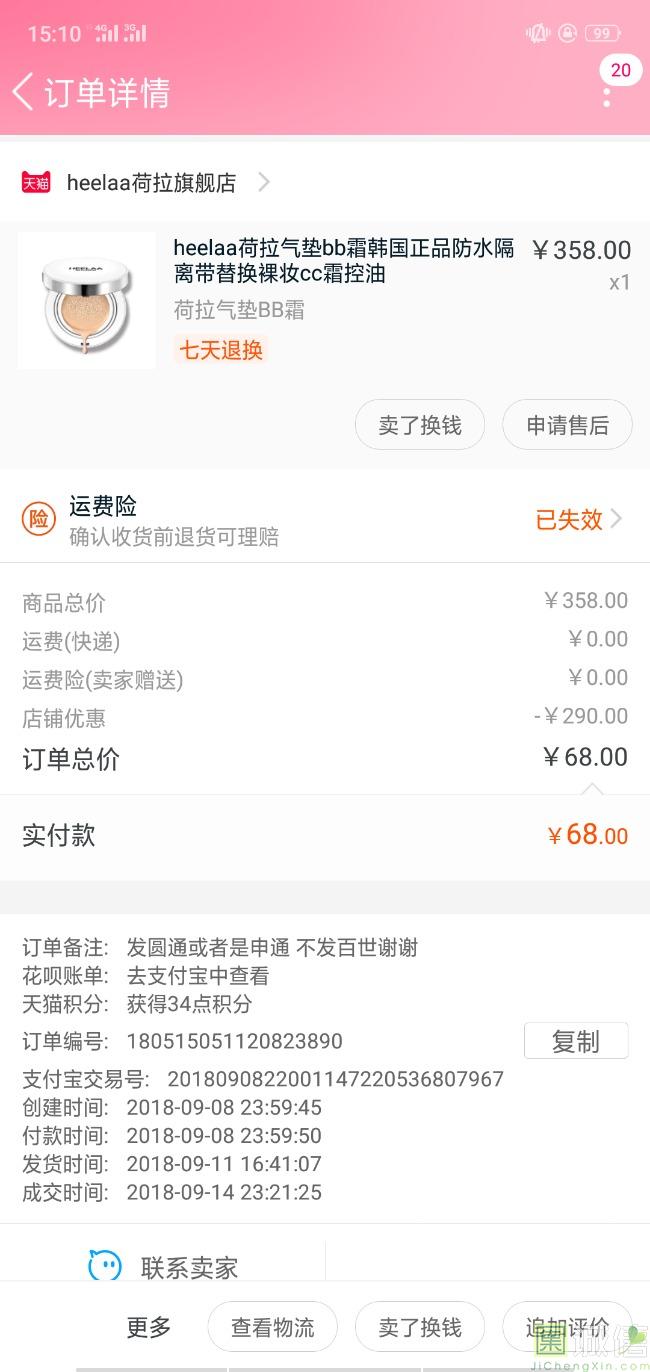
Task: Tap 联系卖家 to contact the seller
Action: (165, 1267)
